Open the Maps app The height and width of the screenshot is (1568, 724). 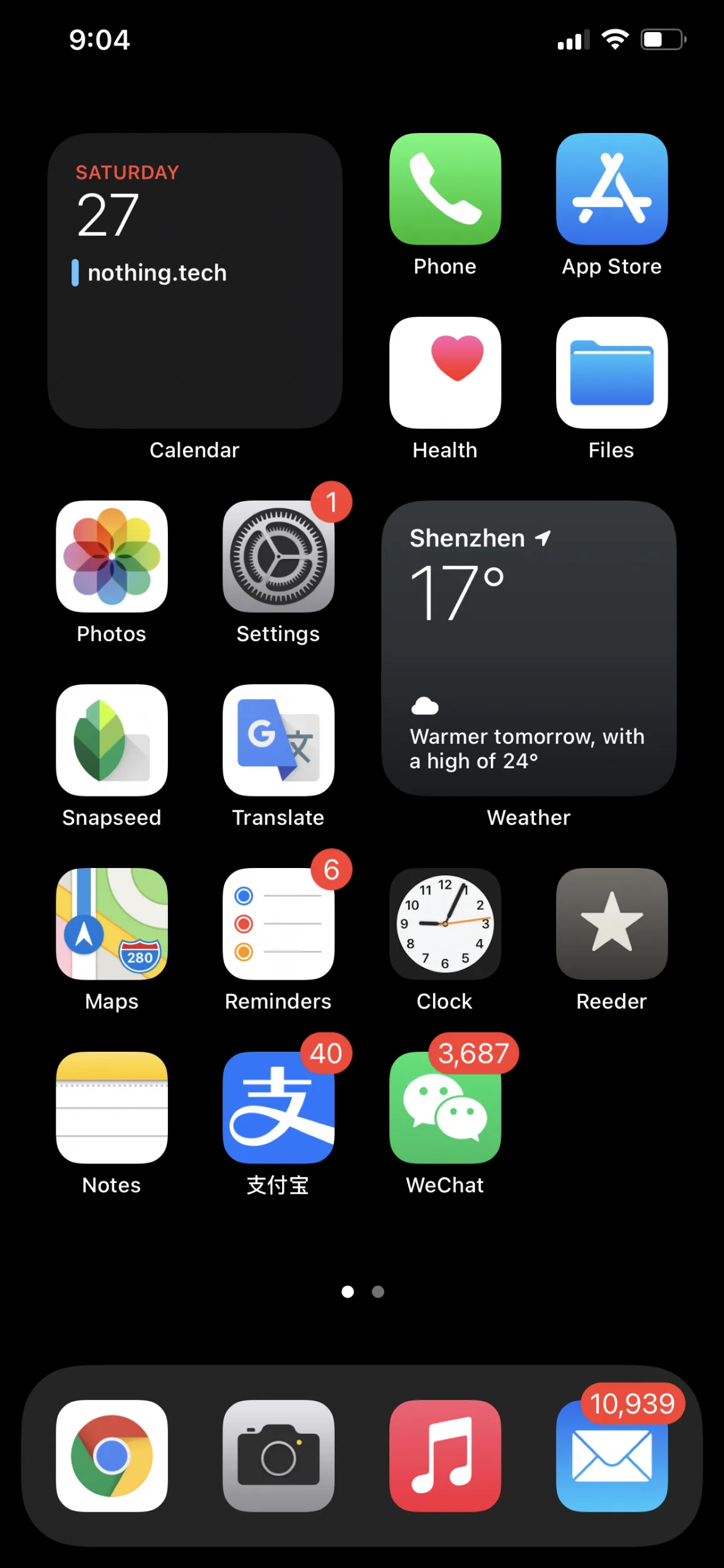[112, 924]
